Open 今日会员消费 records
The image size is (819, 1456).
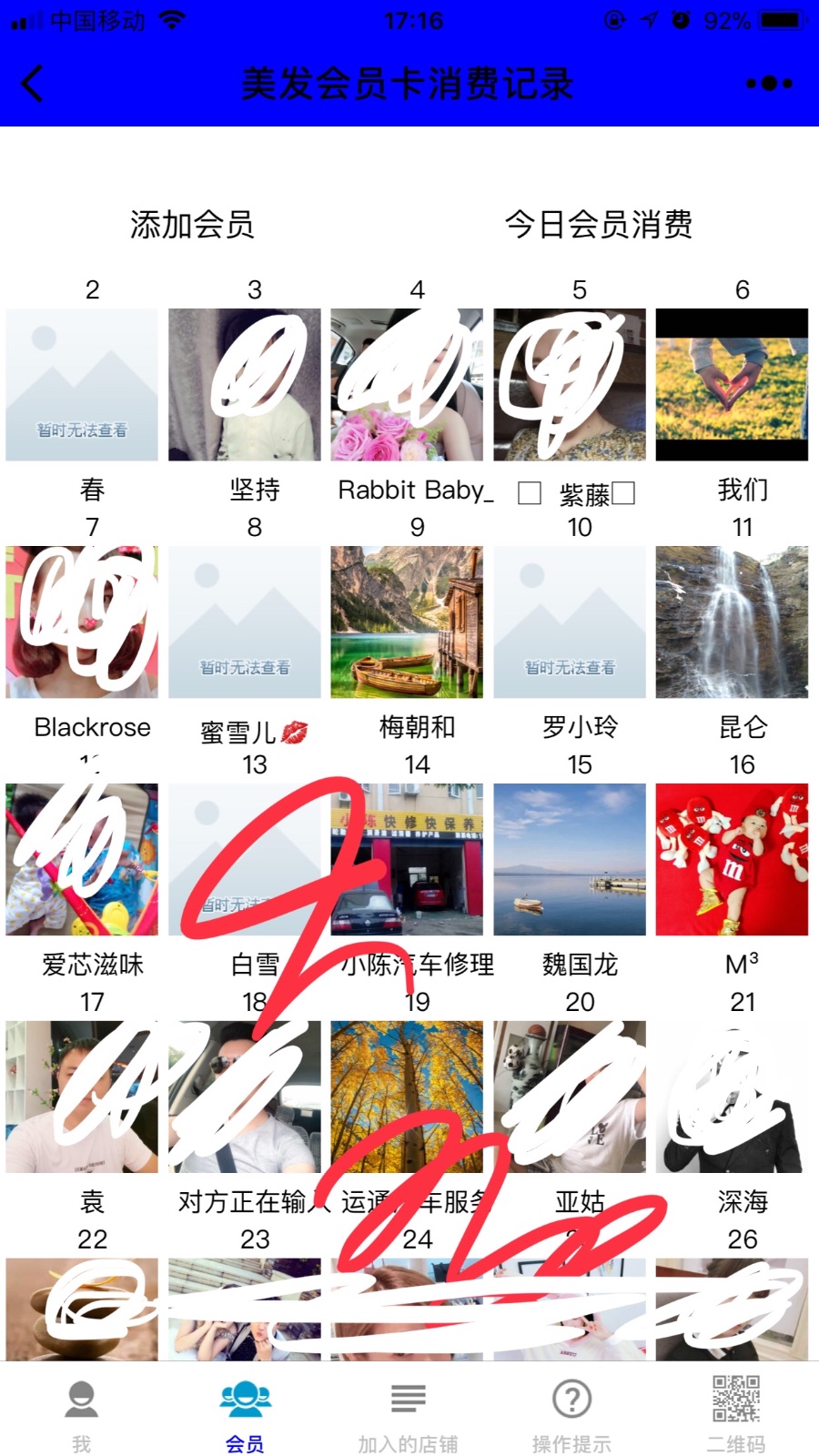coord(599,224)
